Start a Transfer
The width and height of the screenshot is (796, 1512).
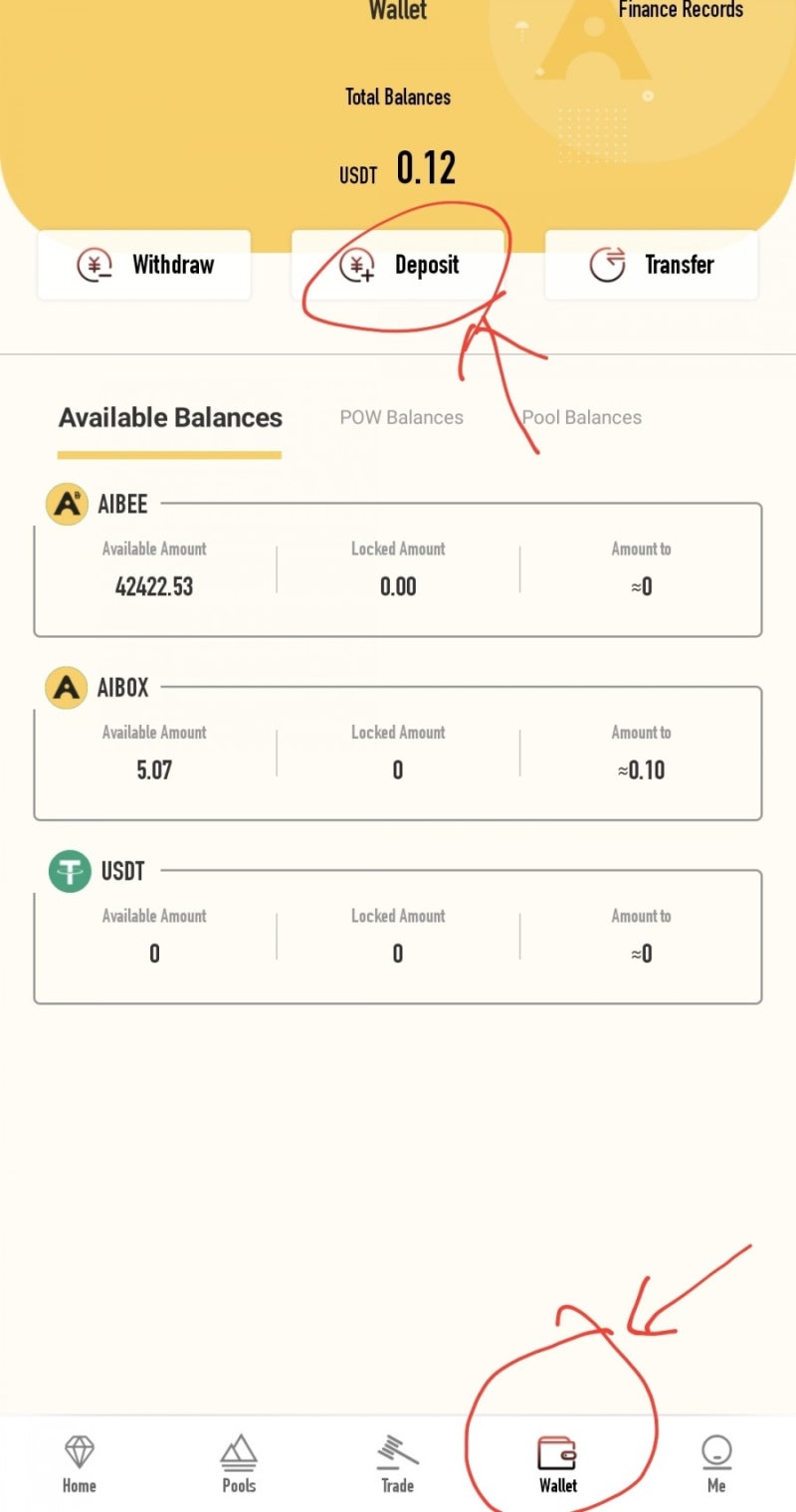pos(651,265)
